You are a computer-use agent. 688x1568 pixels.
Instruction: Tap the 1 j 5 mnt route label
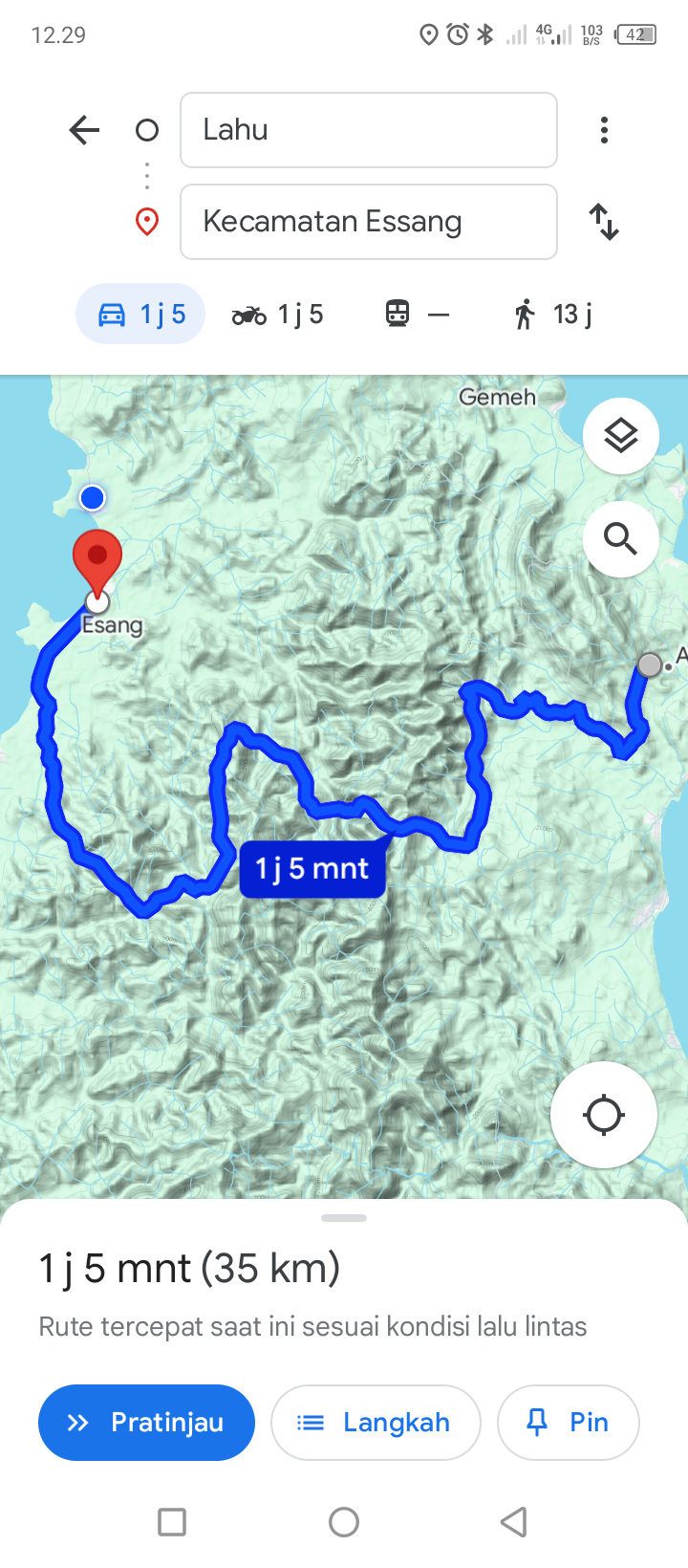[312, 869]
